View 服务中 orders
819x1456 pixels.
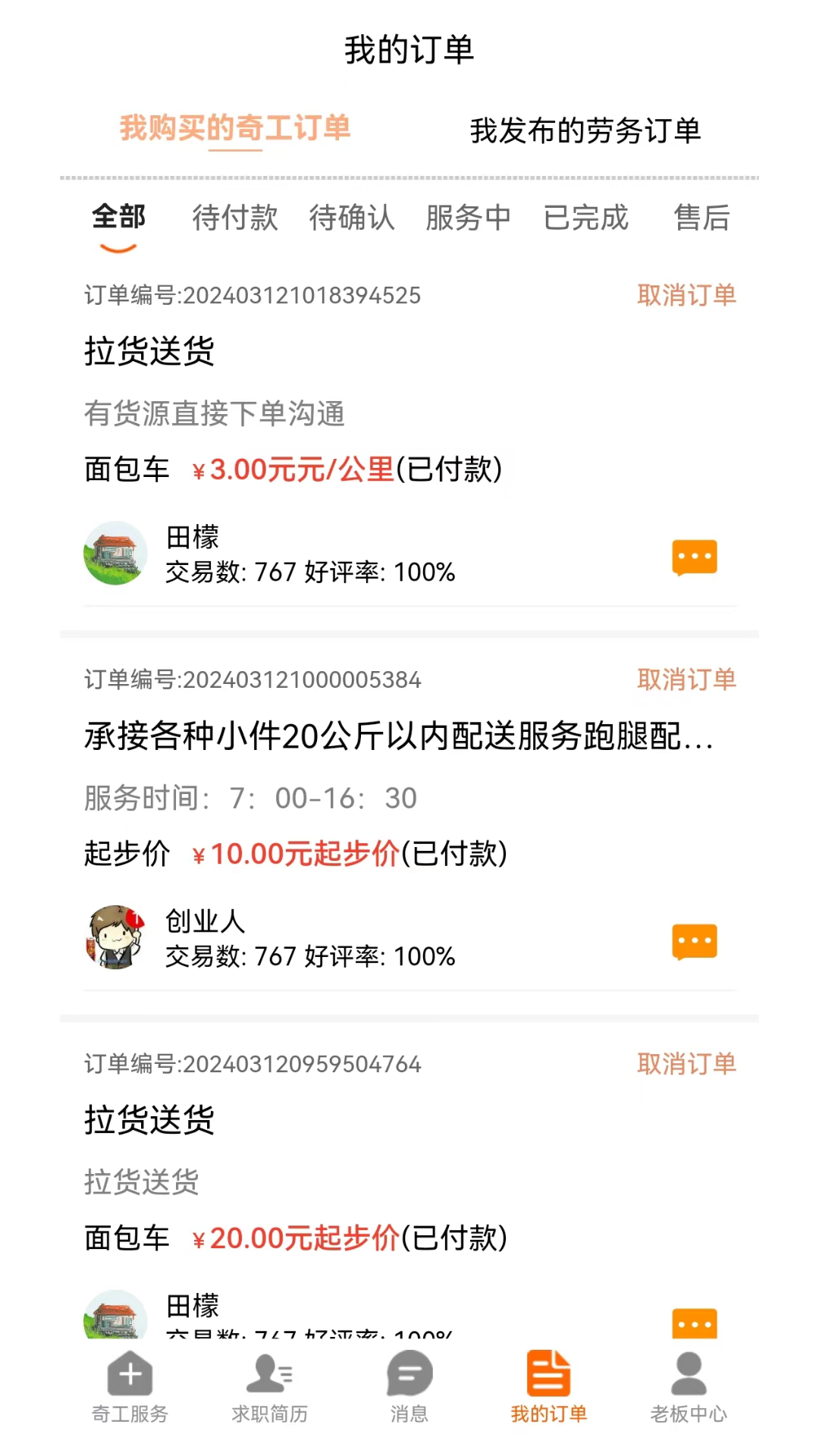[x=468, y=218]
